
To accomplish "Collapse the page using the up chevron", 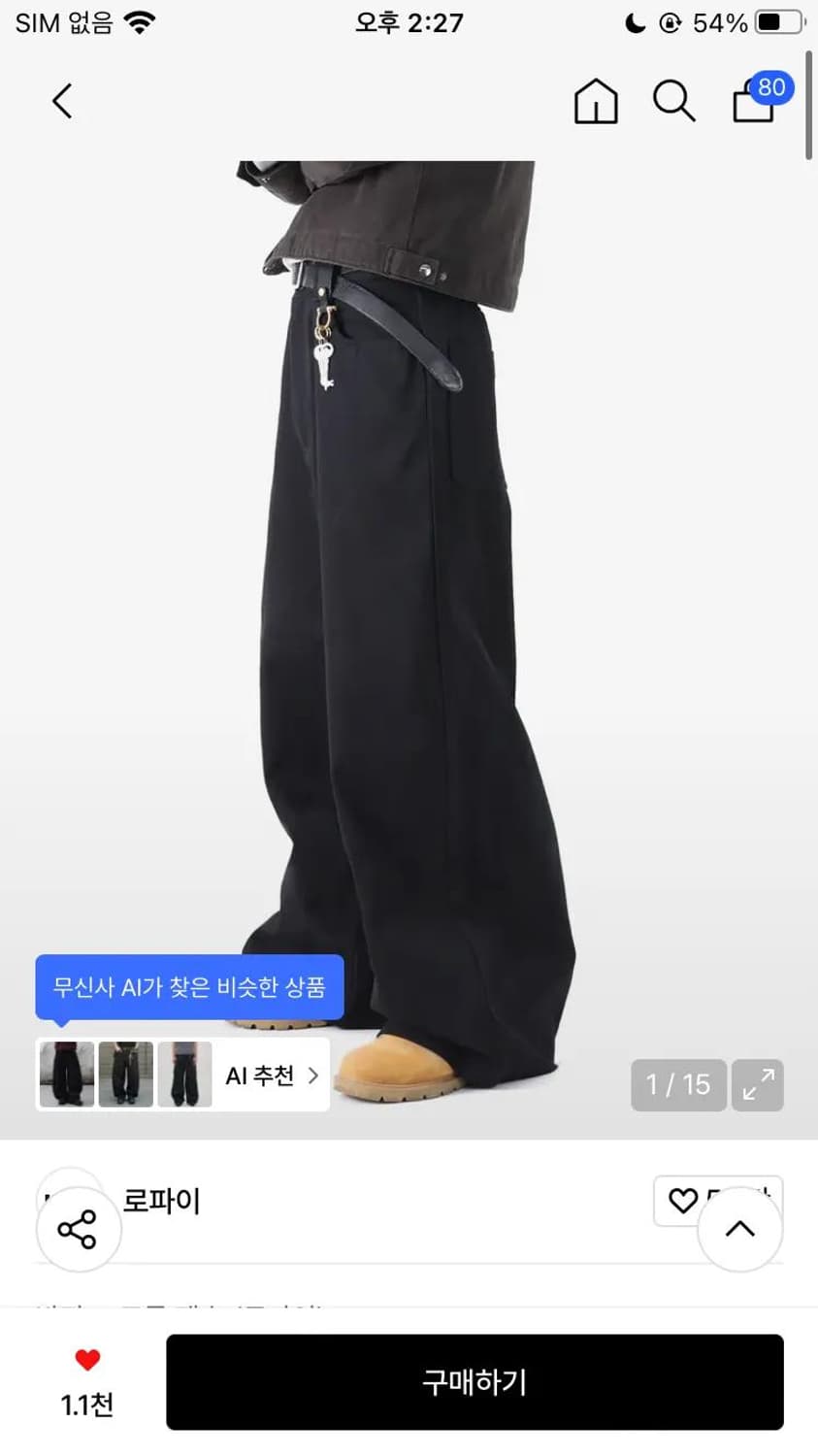I will point(739,1227).
